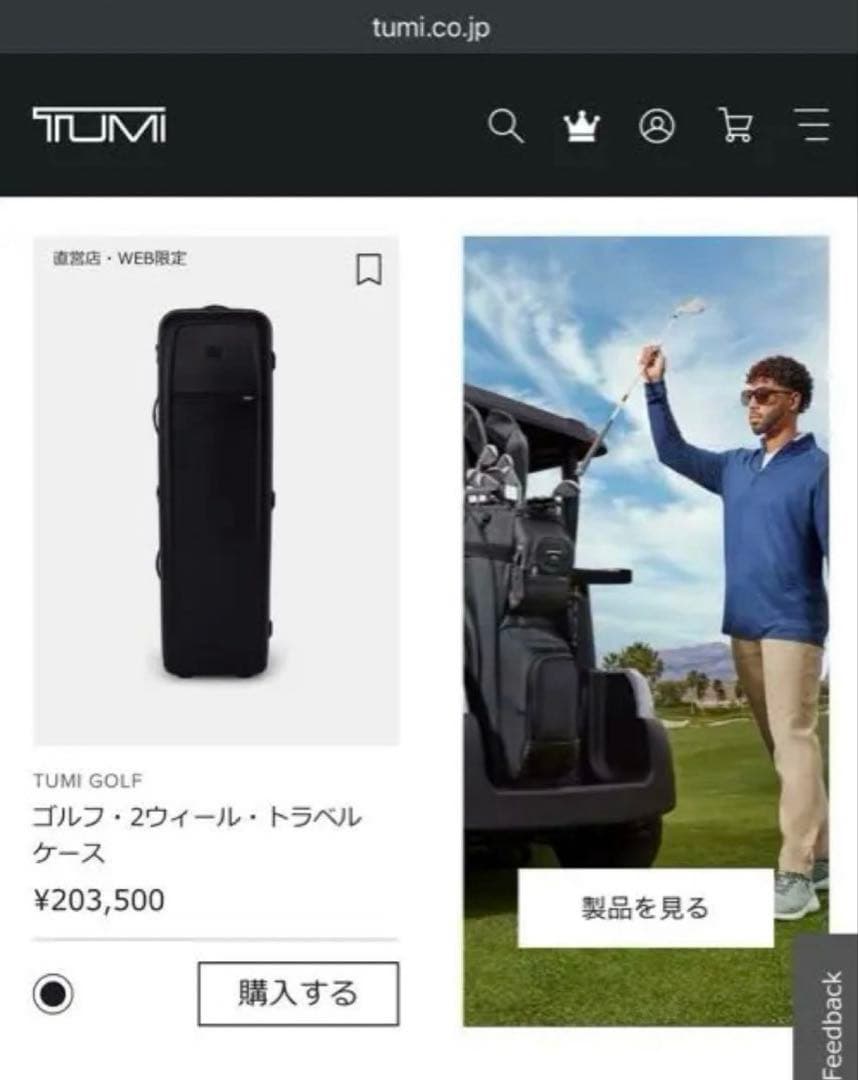This screenshot has width=858, height=1080.
Task: Go to the TUMI home logo
Action: (x=100, y=127)
